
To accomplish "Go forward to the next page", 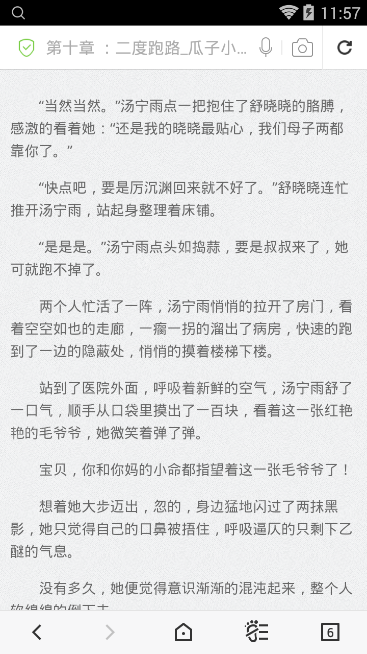I will (110, 632).
